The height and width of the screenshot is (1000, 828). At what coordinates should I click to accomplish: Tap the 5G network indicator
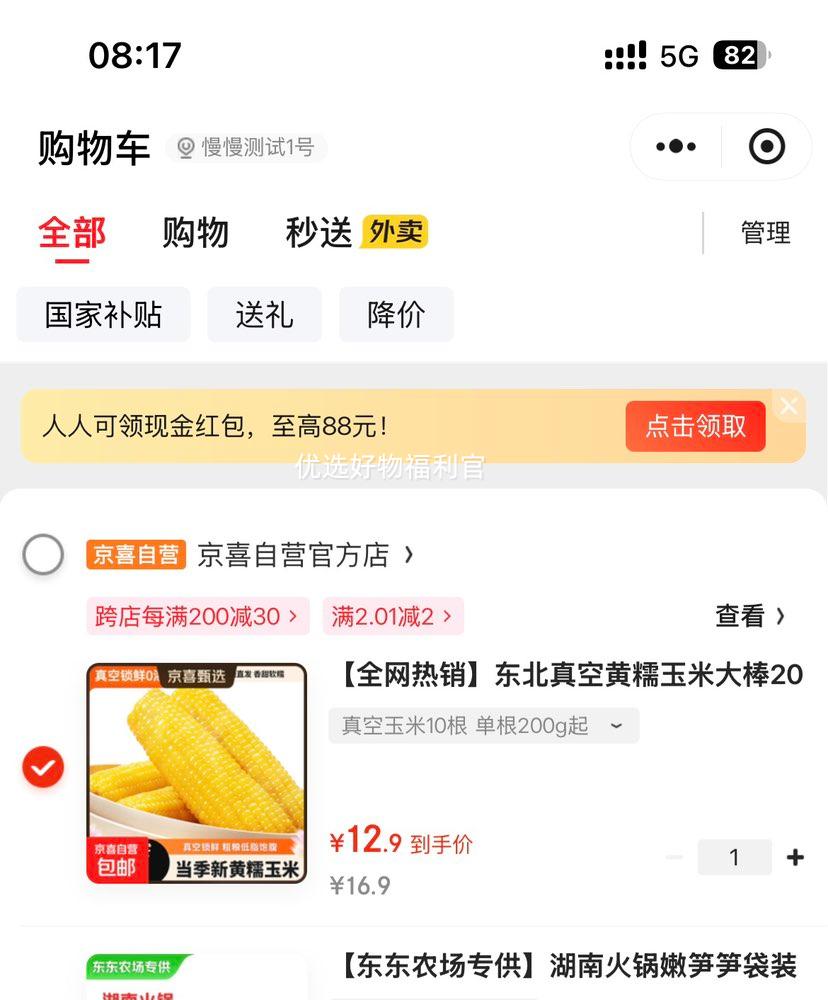[678, 57]
